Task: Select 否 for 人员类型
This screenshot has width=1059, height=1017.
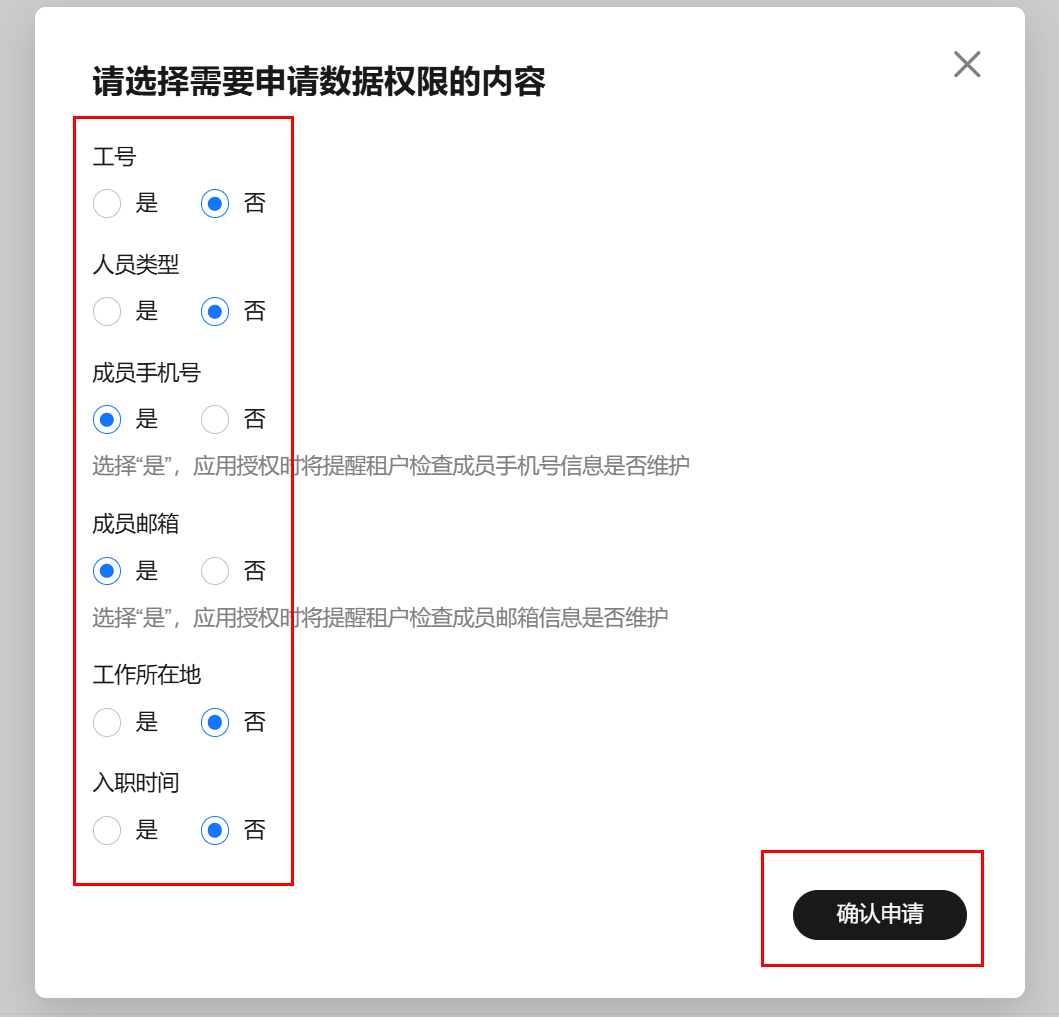Action: (x=215, y=311)
